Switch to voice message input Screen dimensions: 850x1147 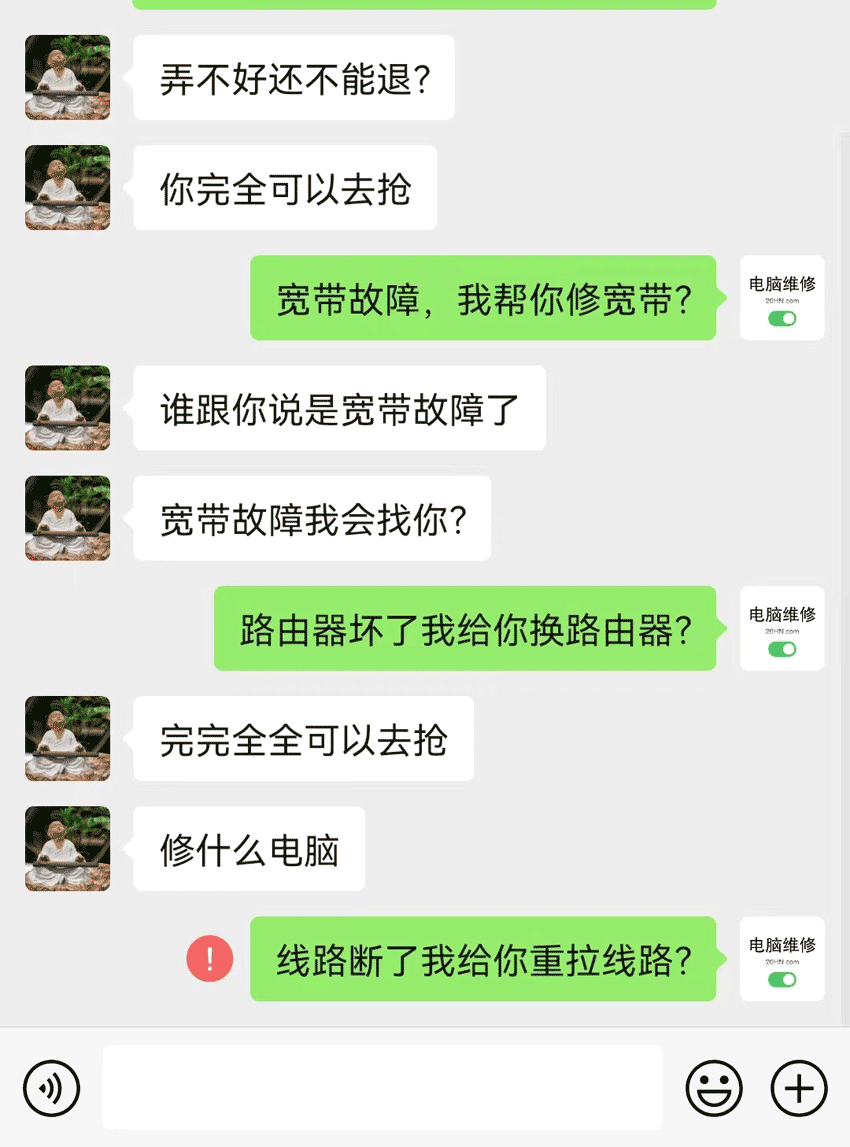(x=51, y=1087)
